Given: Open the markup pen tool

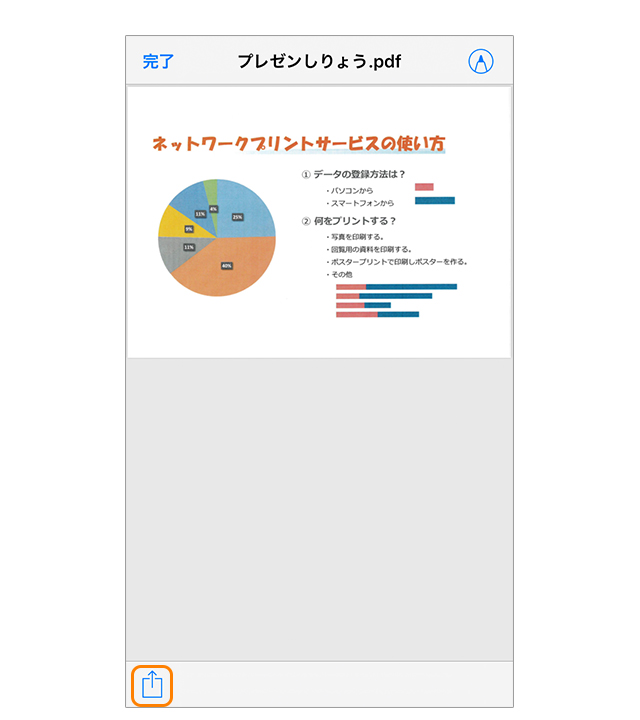Looking at the screenshot, I should pos(481,61).
